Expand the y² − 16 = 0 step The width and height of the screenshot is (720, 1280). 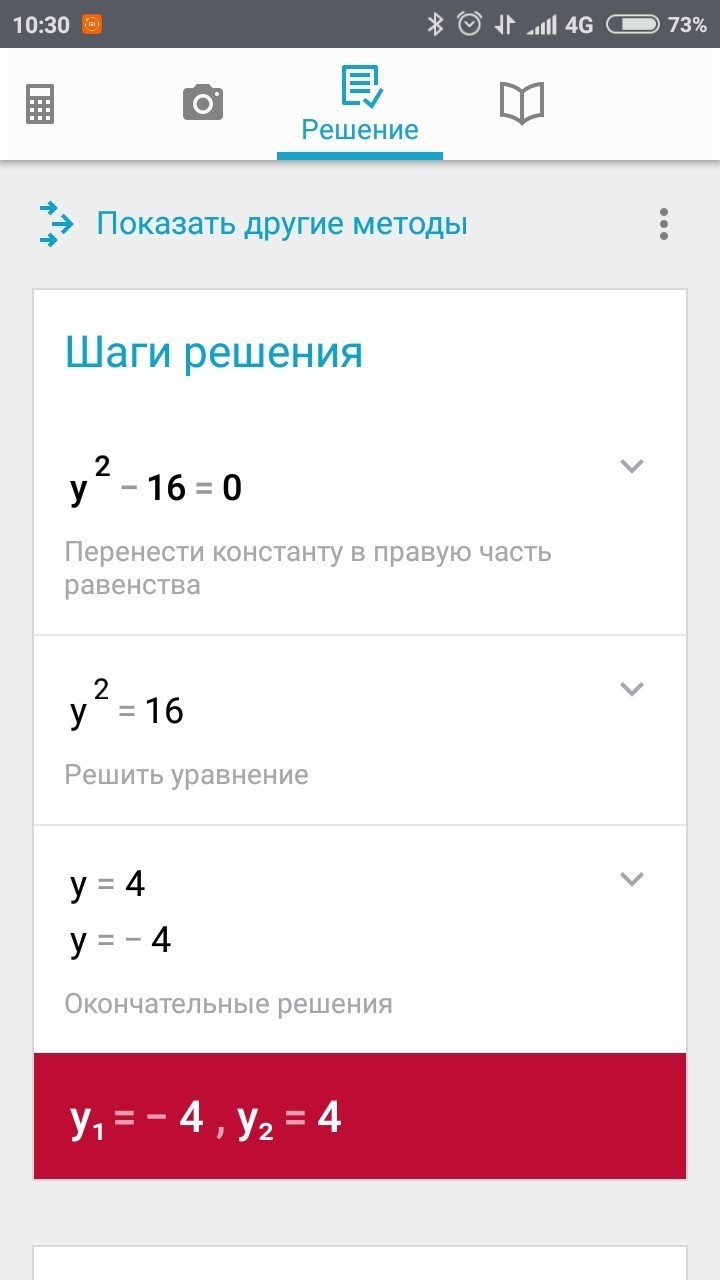[631, 466]
